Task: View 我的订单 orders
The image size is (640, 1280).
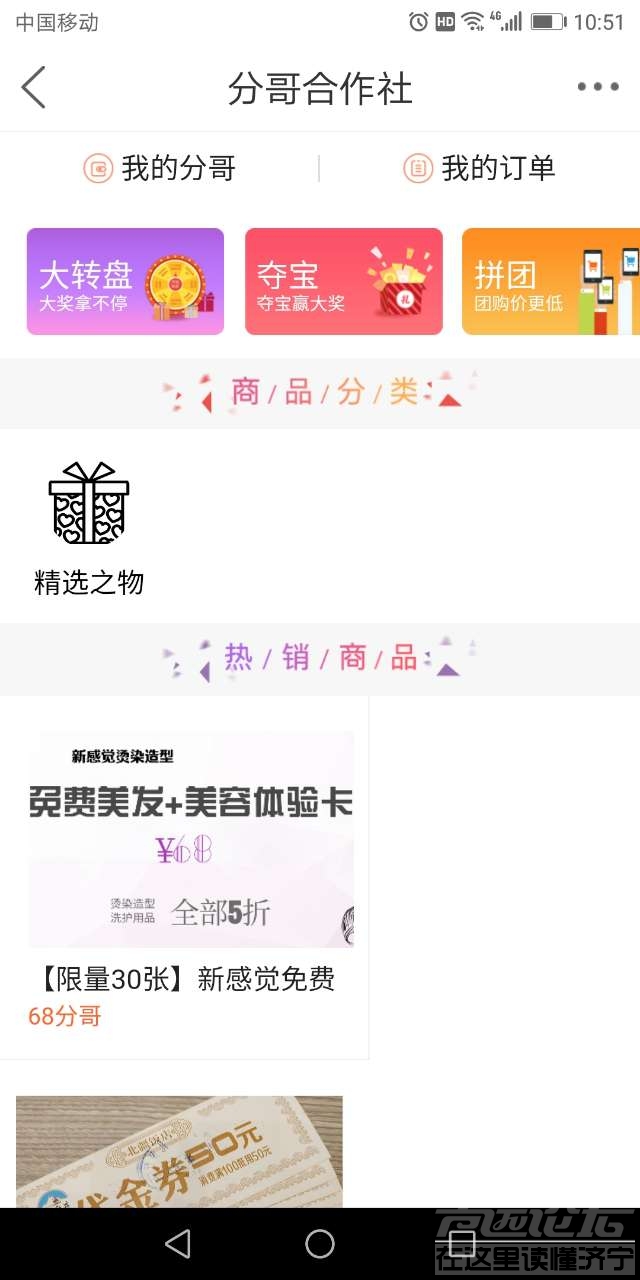Action: 480,168
